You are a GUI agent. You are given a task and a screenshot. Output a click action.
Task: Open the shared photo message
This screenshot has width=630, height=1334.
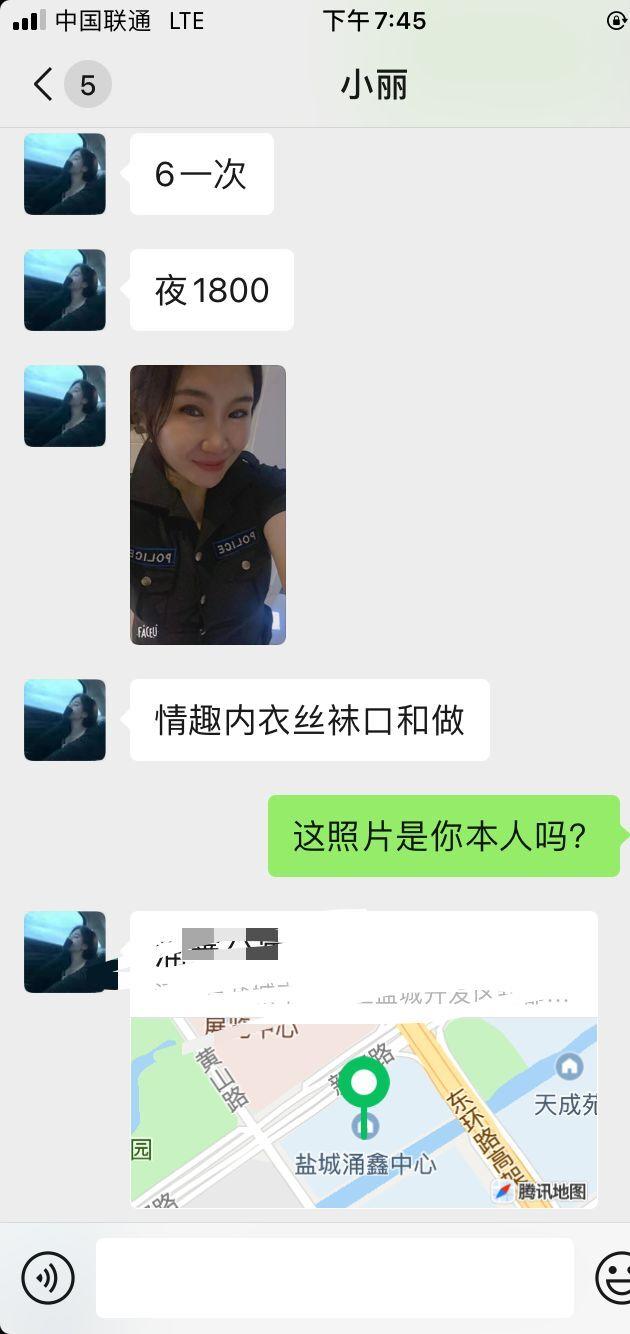pyautogui.click(x=208, y=505)
